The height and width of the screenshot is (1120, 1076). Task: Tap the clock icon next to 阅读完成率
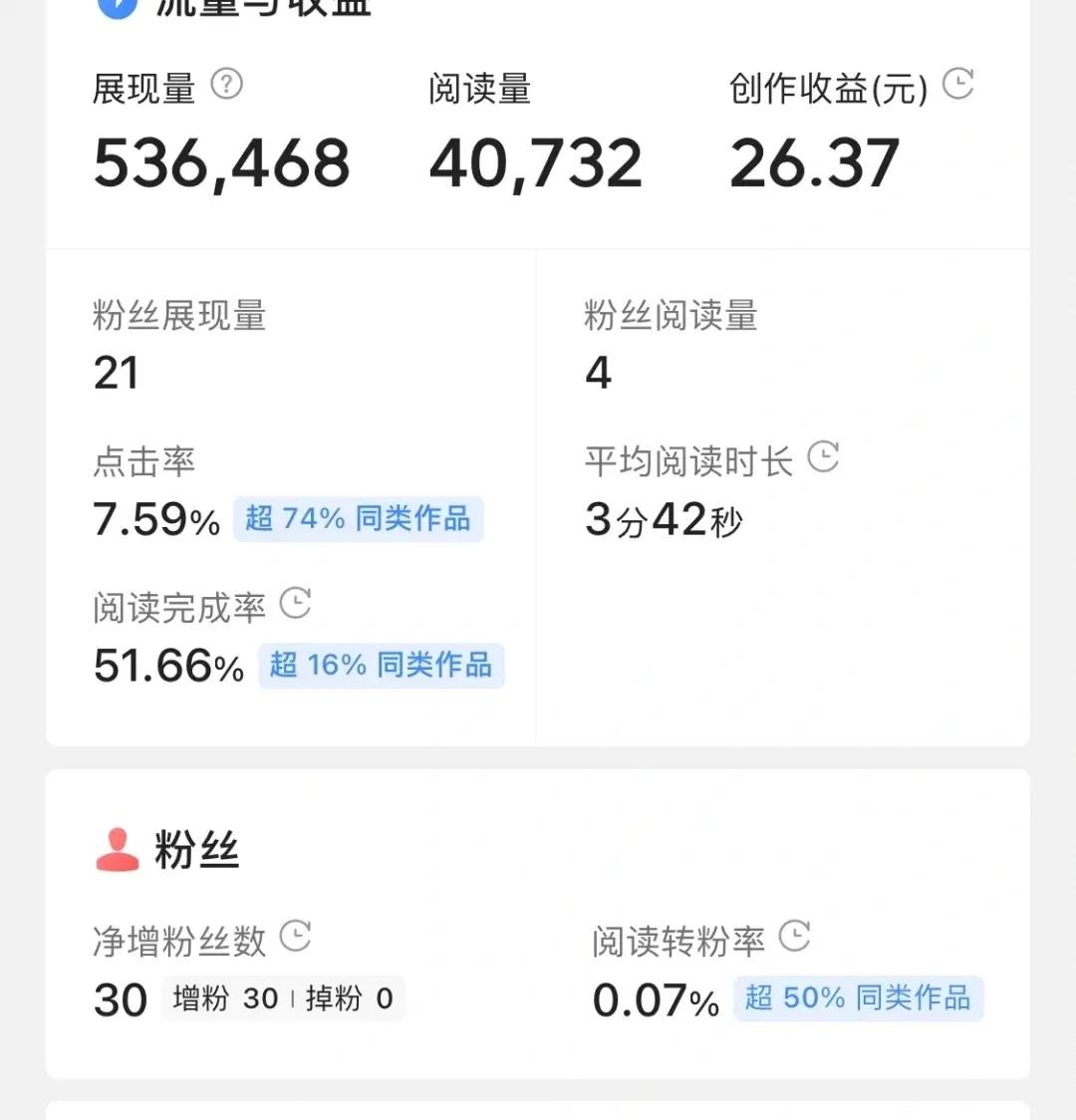tap(296, 603)
